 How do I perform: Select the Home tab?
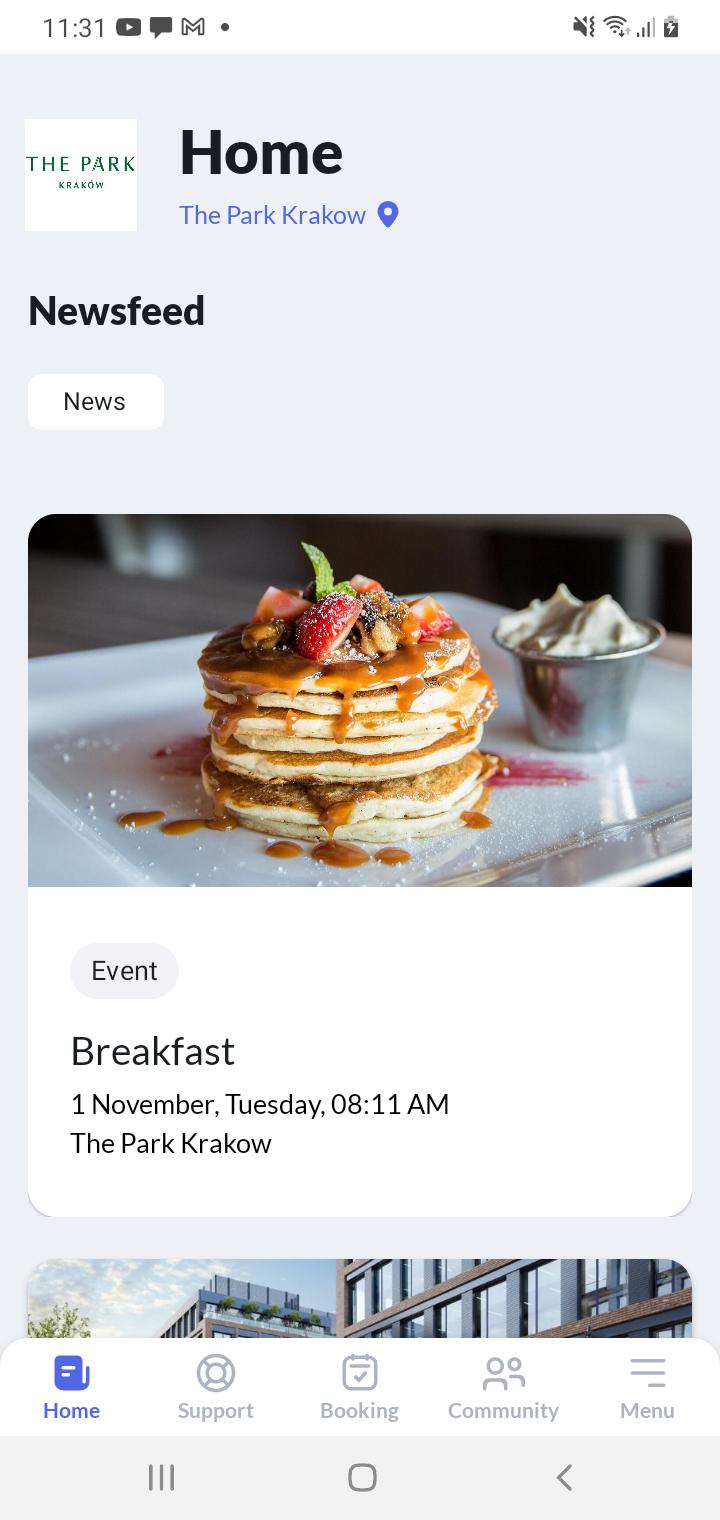point(72,1388)
